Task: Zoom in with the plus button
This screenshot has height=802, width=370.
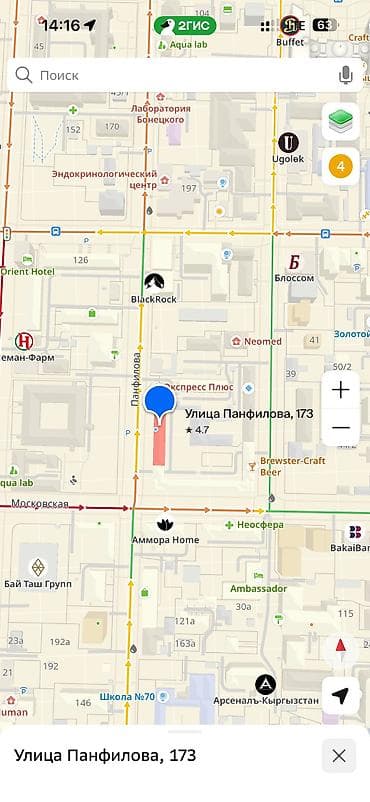Action: pos(340,390)
